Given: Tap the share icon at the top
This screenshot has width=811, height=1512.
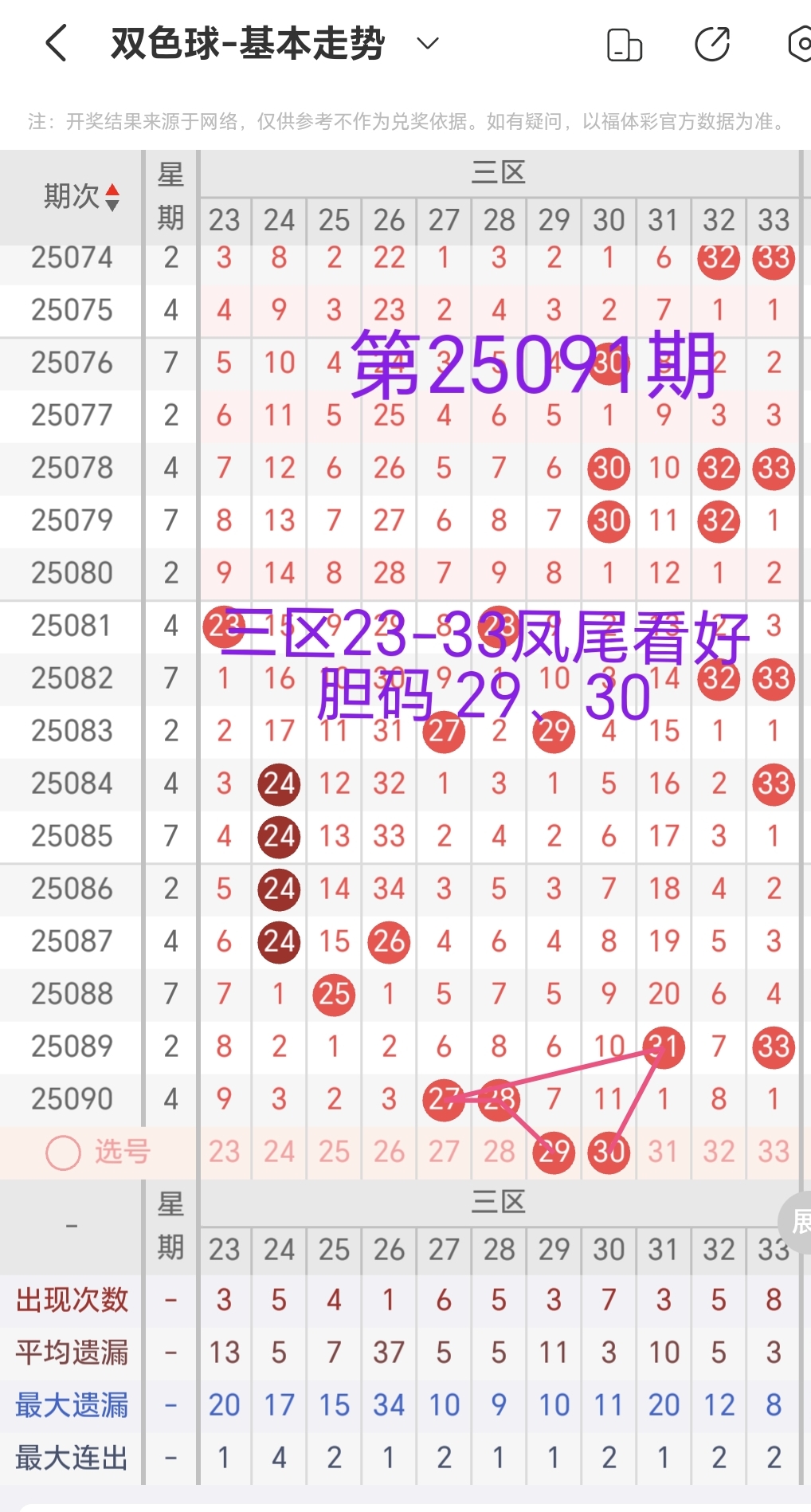Looking at the screenshot, I should 713,45.
